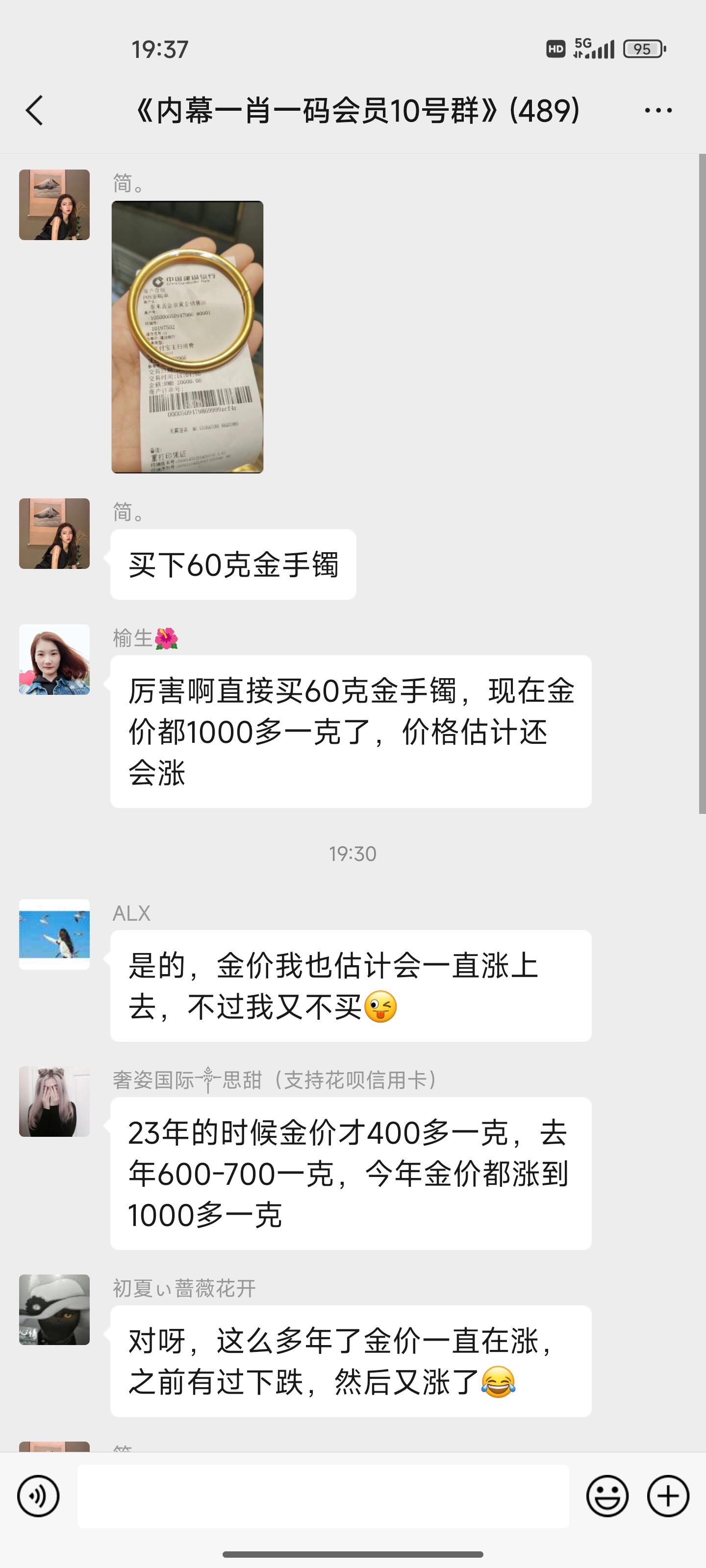Open the emoji picker
The height and width of the screenshot is (1568, 706).
coord(606,1495)
